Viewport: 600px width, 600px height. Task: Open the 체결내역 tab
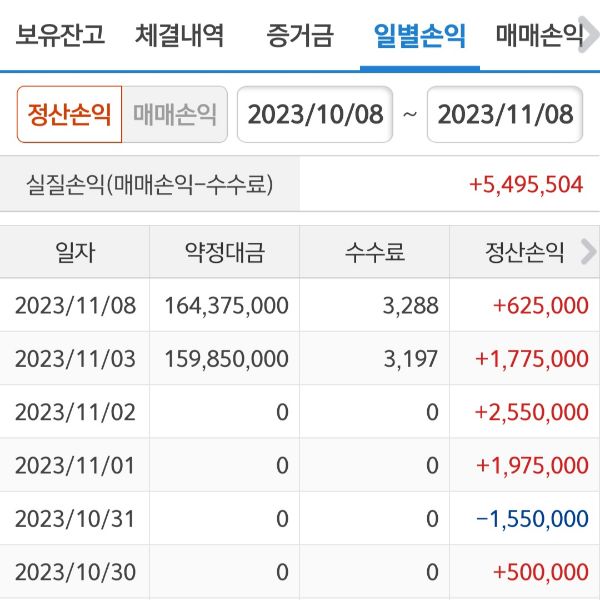(x=180, y=37)
